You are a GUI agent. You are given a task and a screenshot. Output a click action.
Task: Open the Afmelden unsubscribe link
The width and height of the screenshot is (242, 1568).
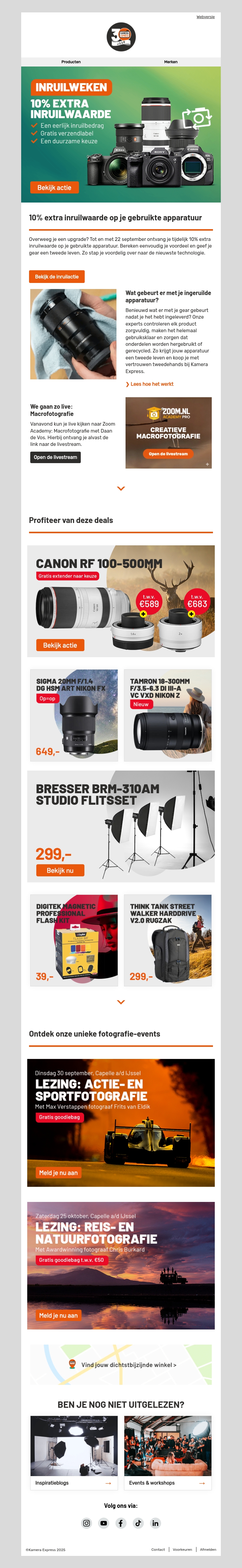click(x=208, y=1550)
